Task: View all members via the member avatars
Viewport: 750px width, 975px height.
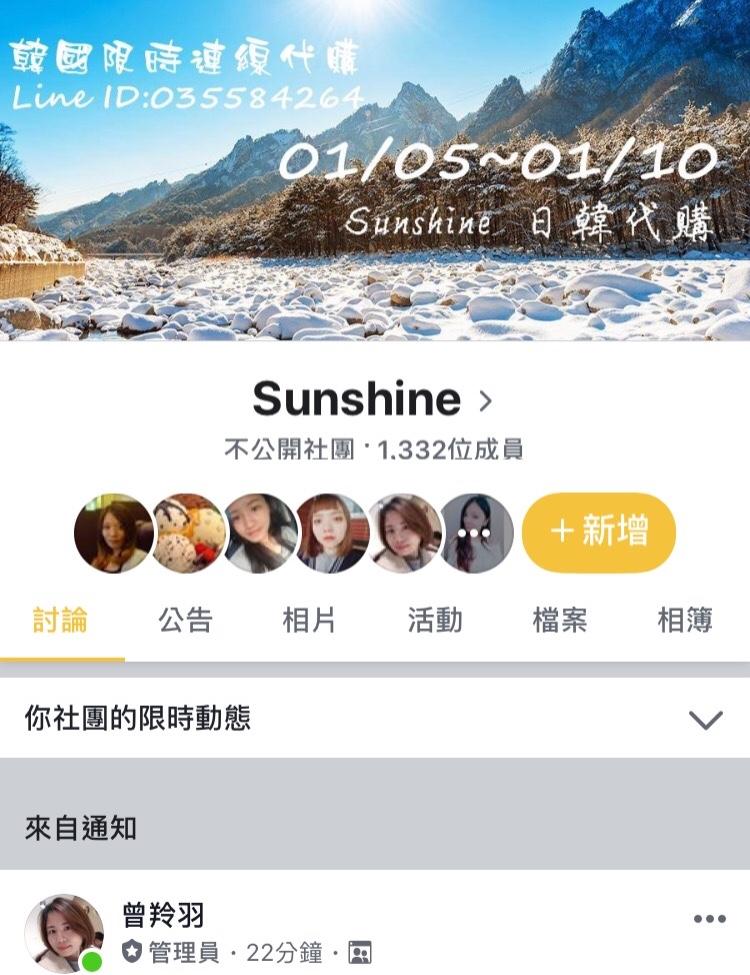Action: pos(293,532)
